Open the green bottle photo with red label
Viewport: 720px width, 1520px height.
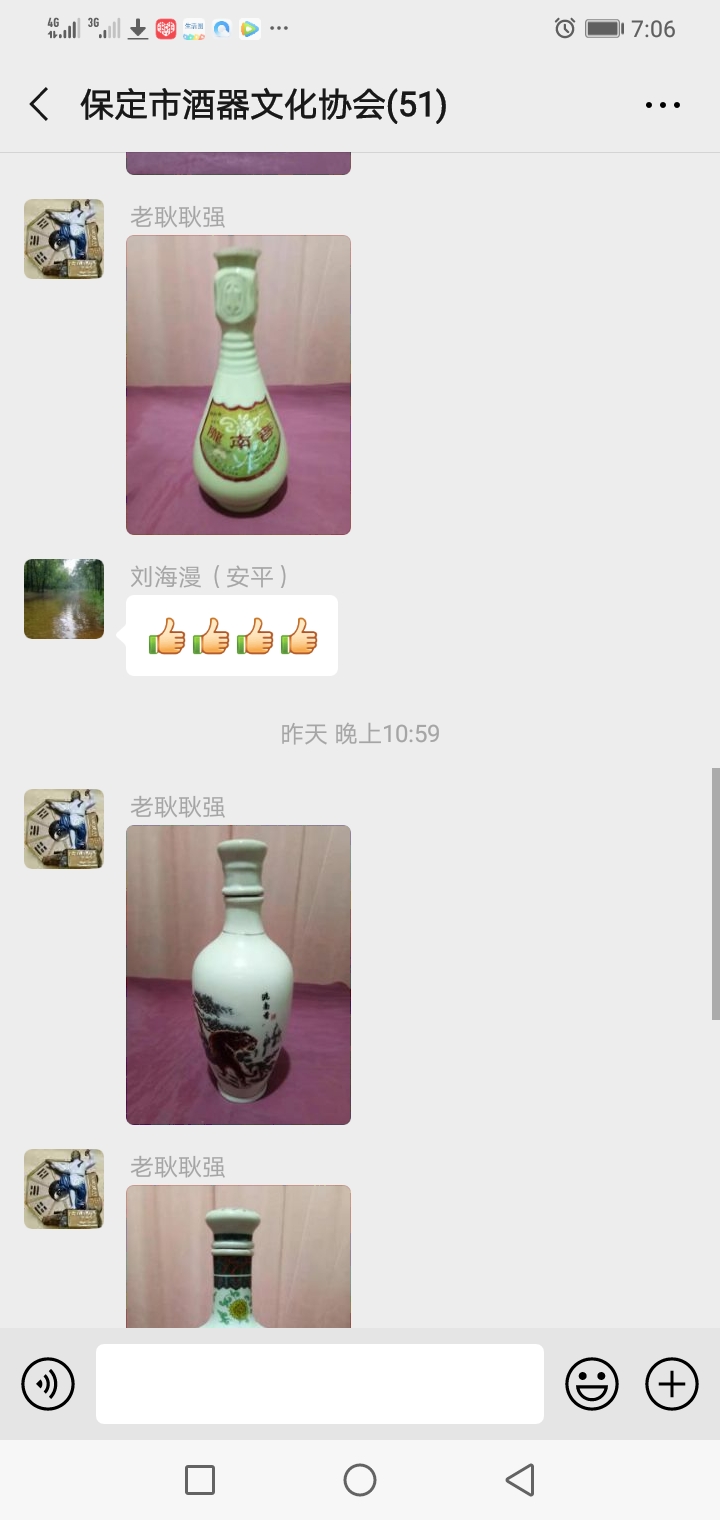[238, 385]
